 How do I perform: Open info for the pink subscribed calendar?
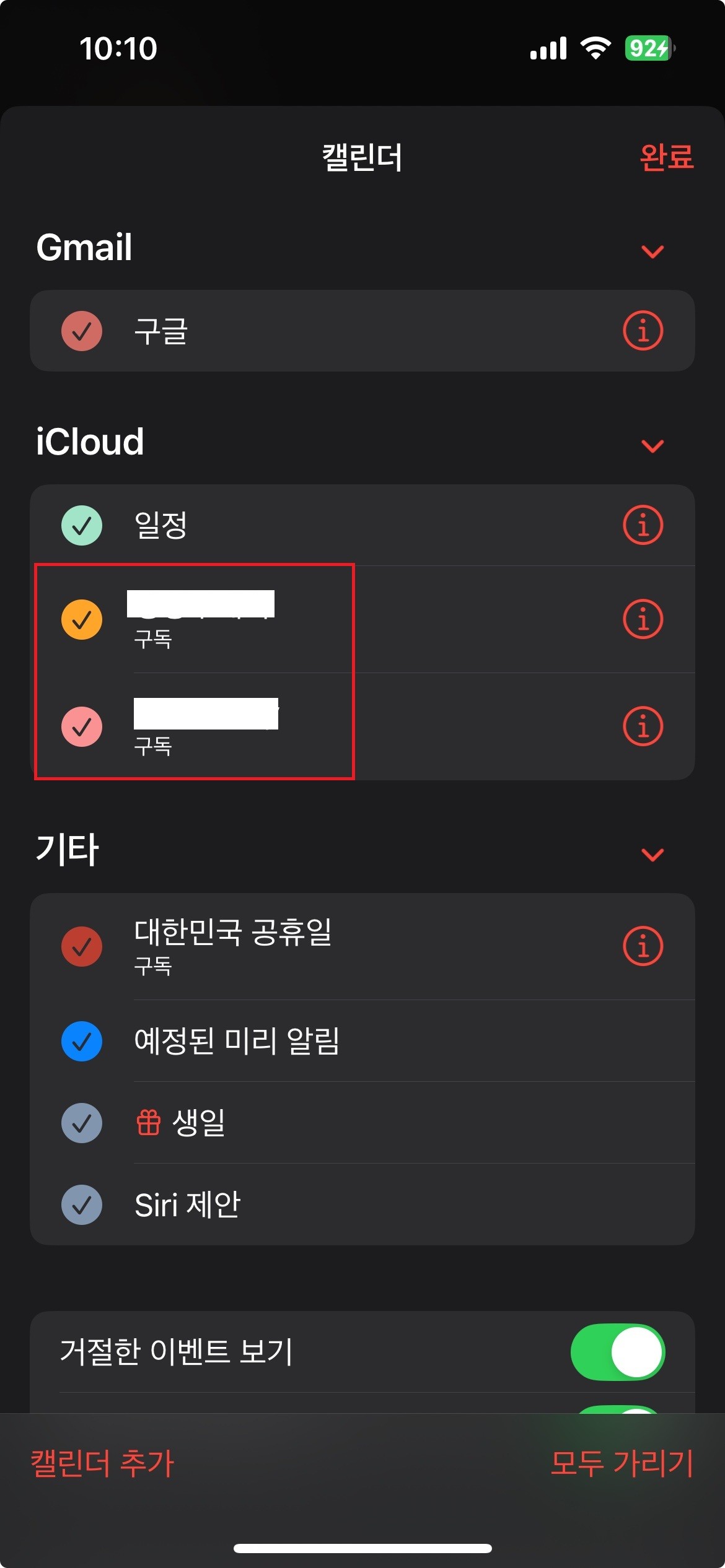[x=643, y=726]
